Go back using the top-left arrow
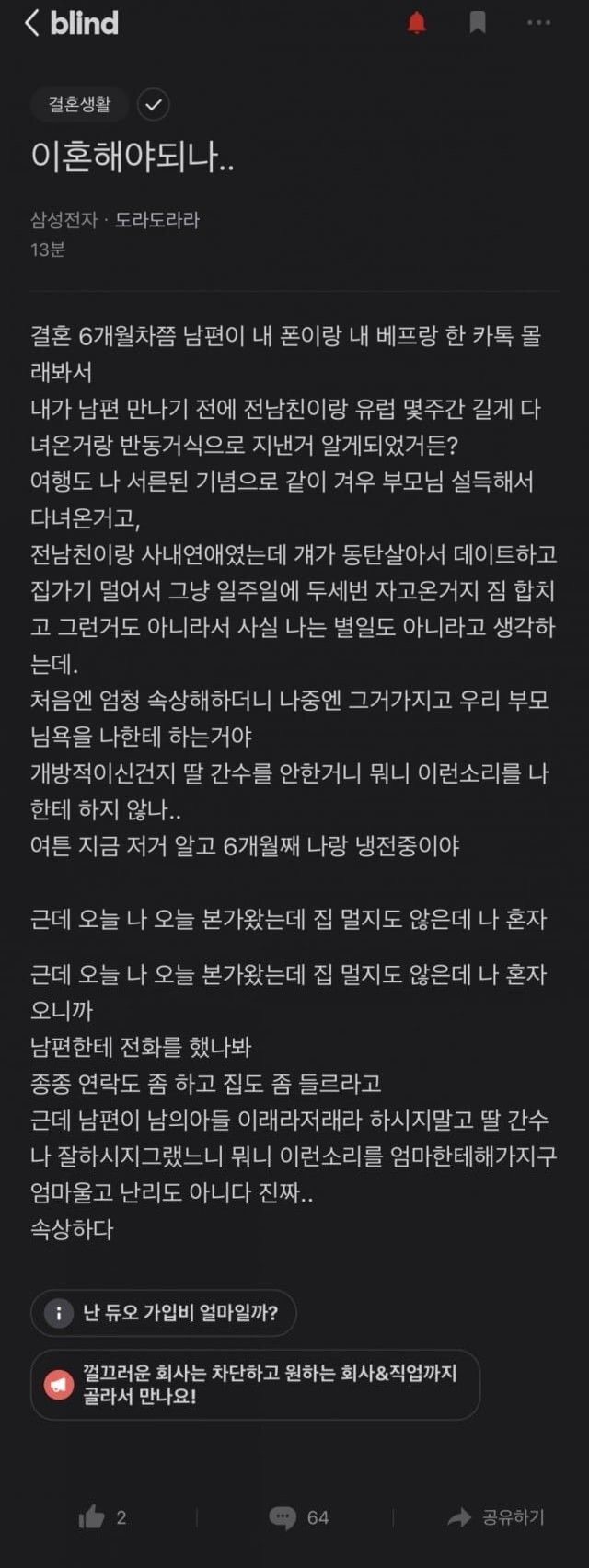 tap(32, 23)
